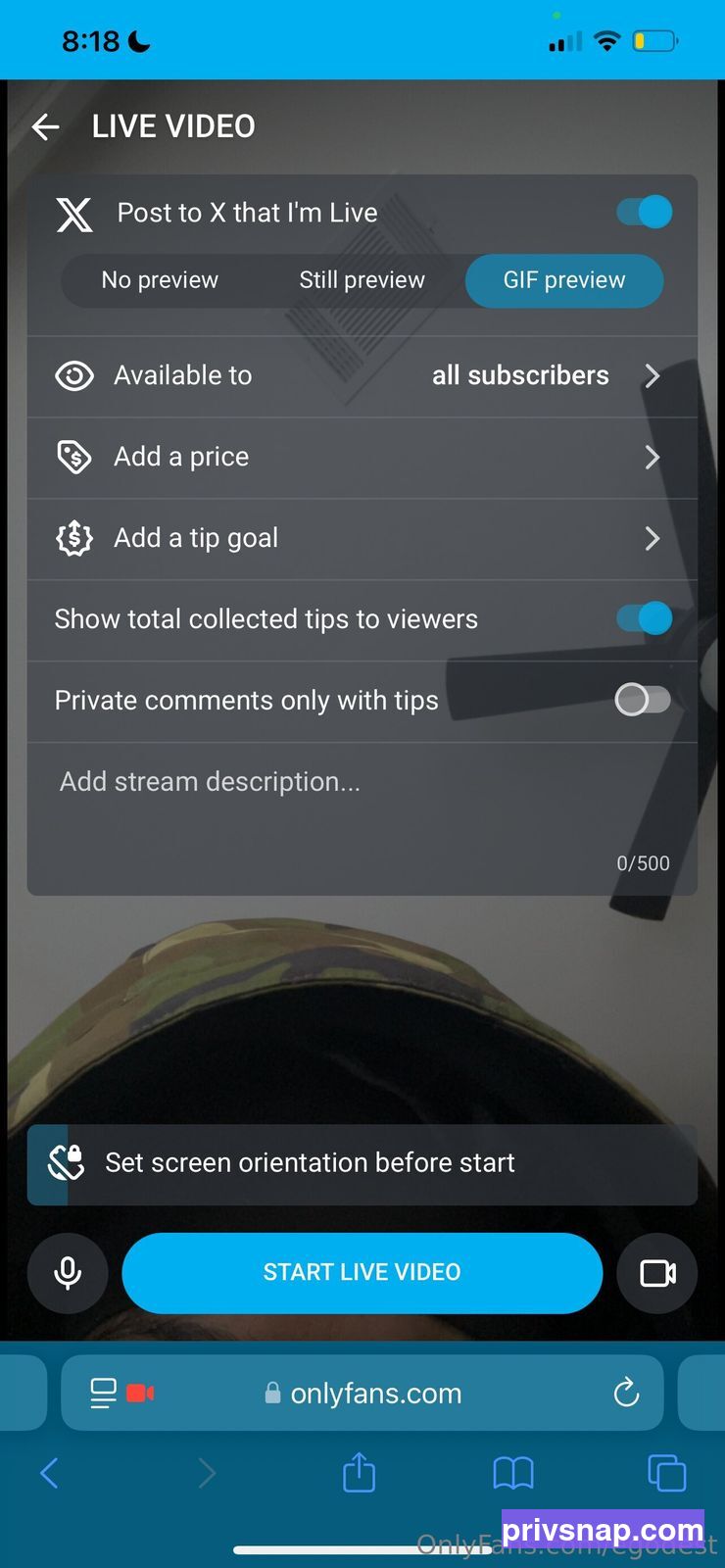Image resolution: width=725 pixels, height=1568 pixels.
Task: Tap the stream description field
Action: [362, 818]
